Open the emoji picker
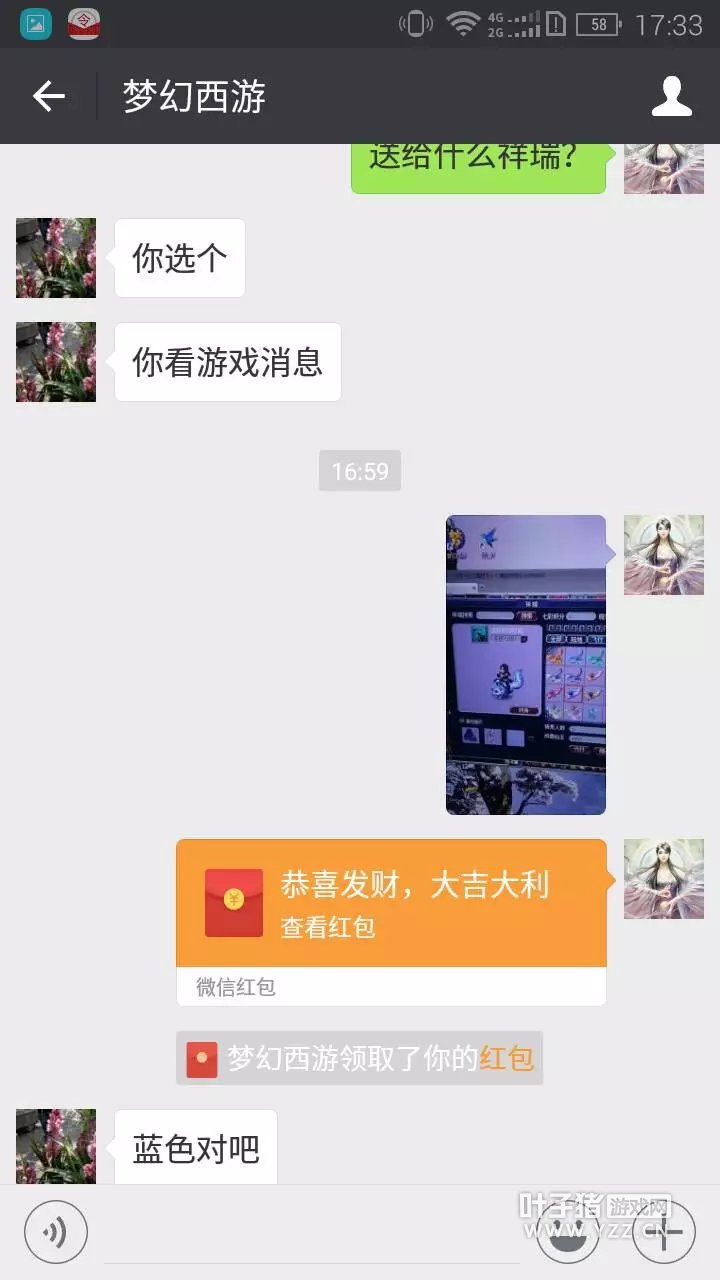 [x=568, y=1232]
